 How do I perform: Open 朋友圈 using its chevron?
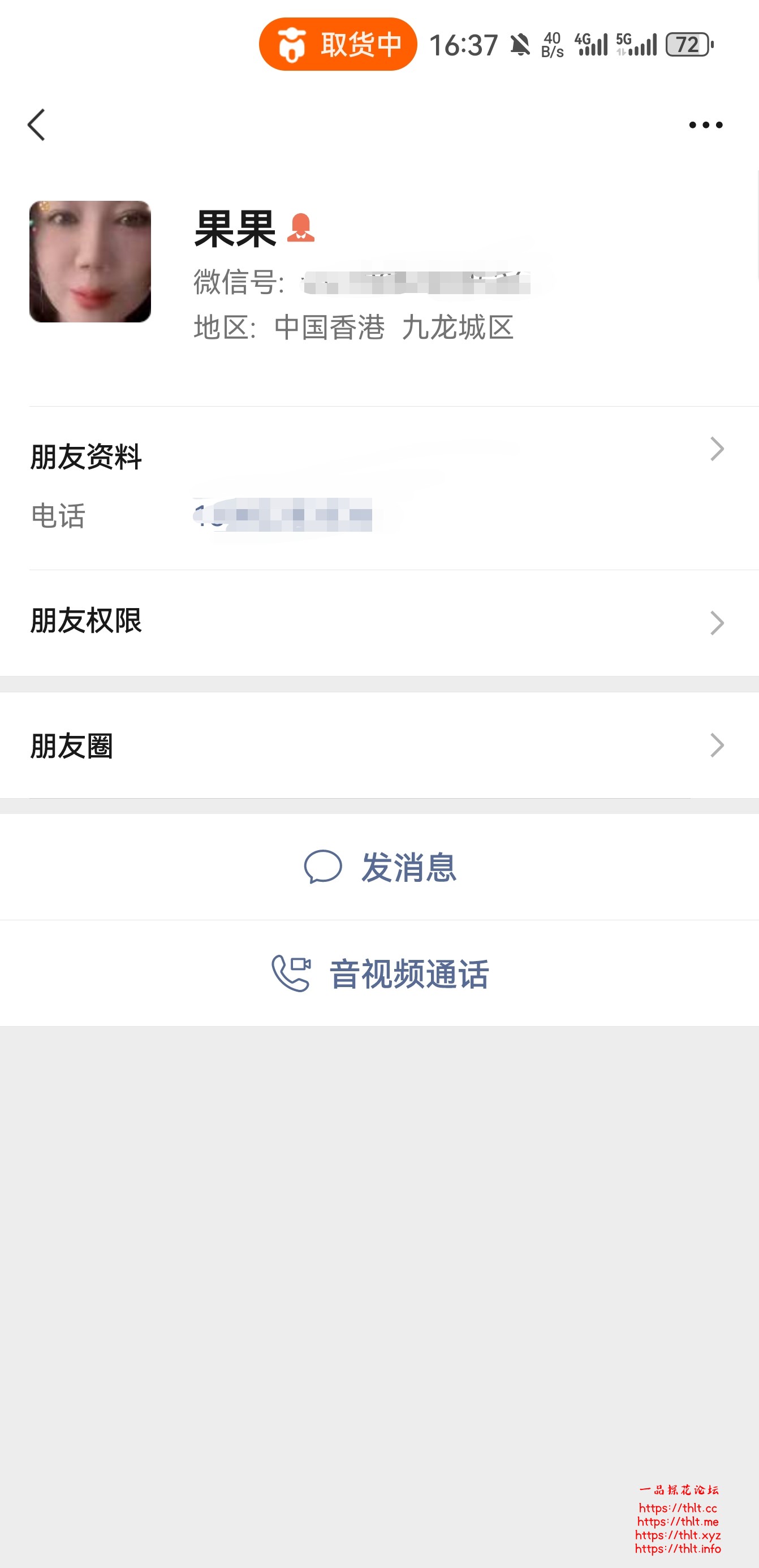coord(718,744)
